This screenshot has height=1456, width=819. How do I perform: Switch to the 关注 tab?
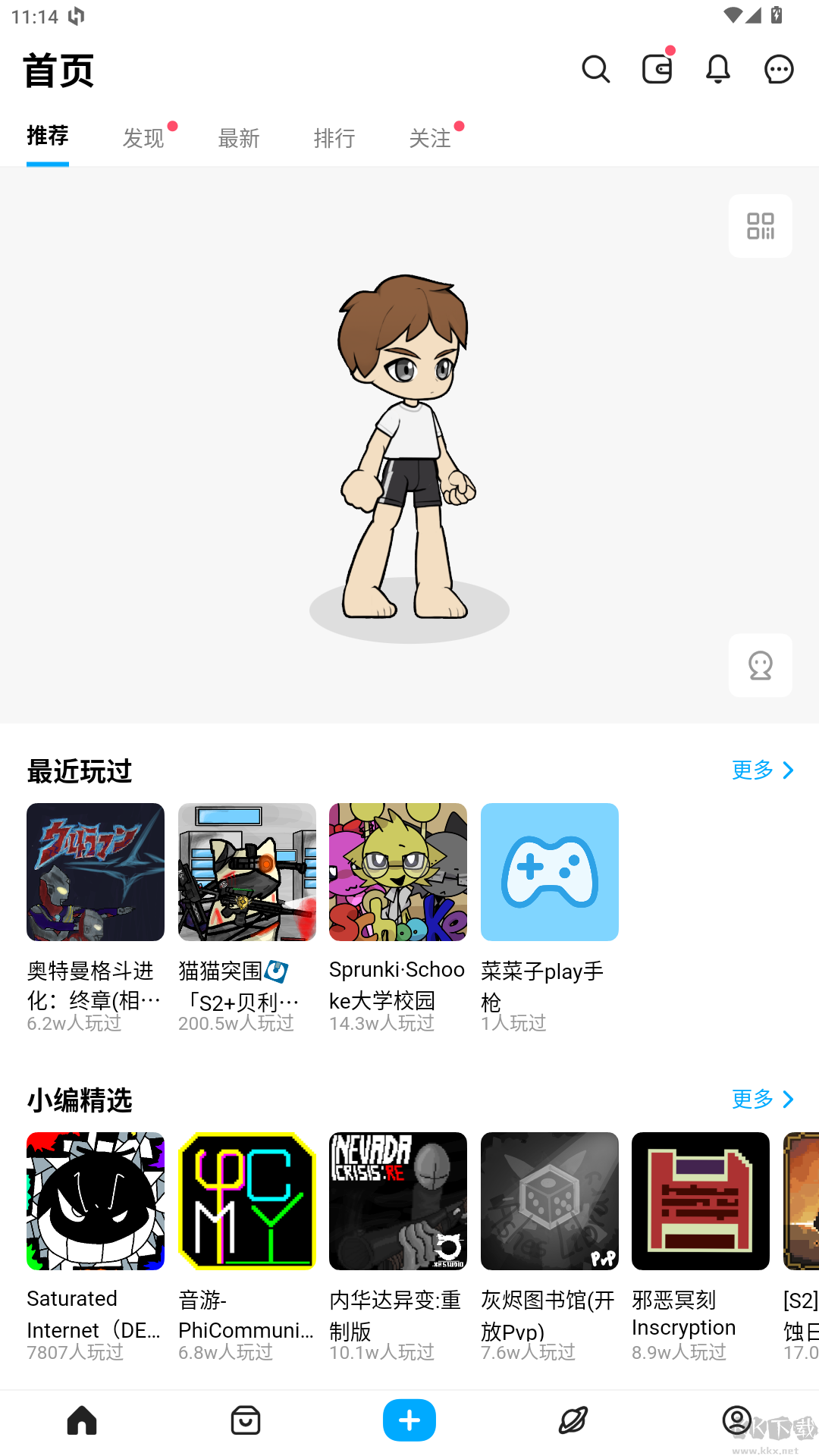tap(430, 139)
